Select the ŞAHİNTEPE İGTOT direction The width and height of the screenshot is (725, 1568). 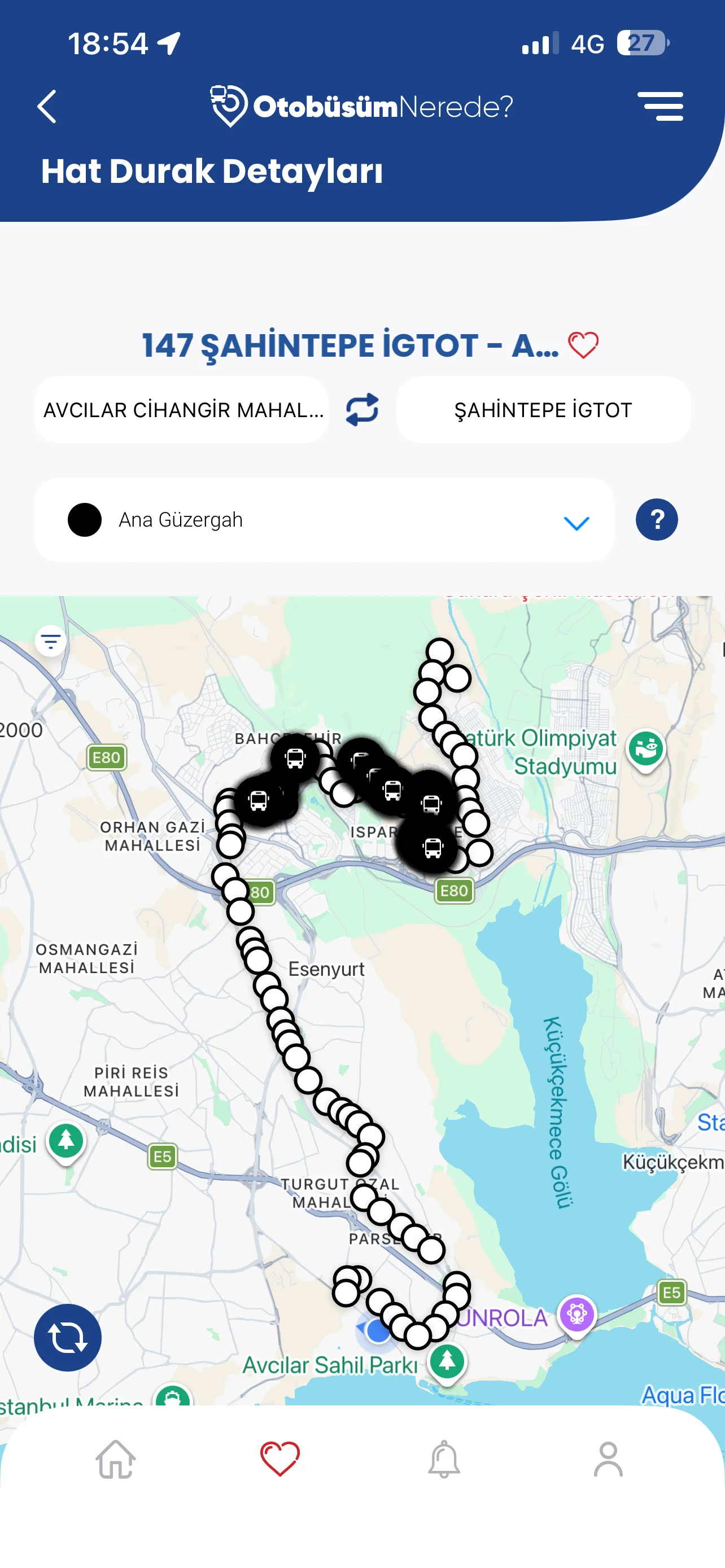click(x=543, y=410)
